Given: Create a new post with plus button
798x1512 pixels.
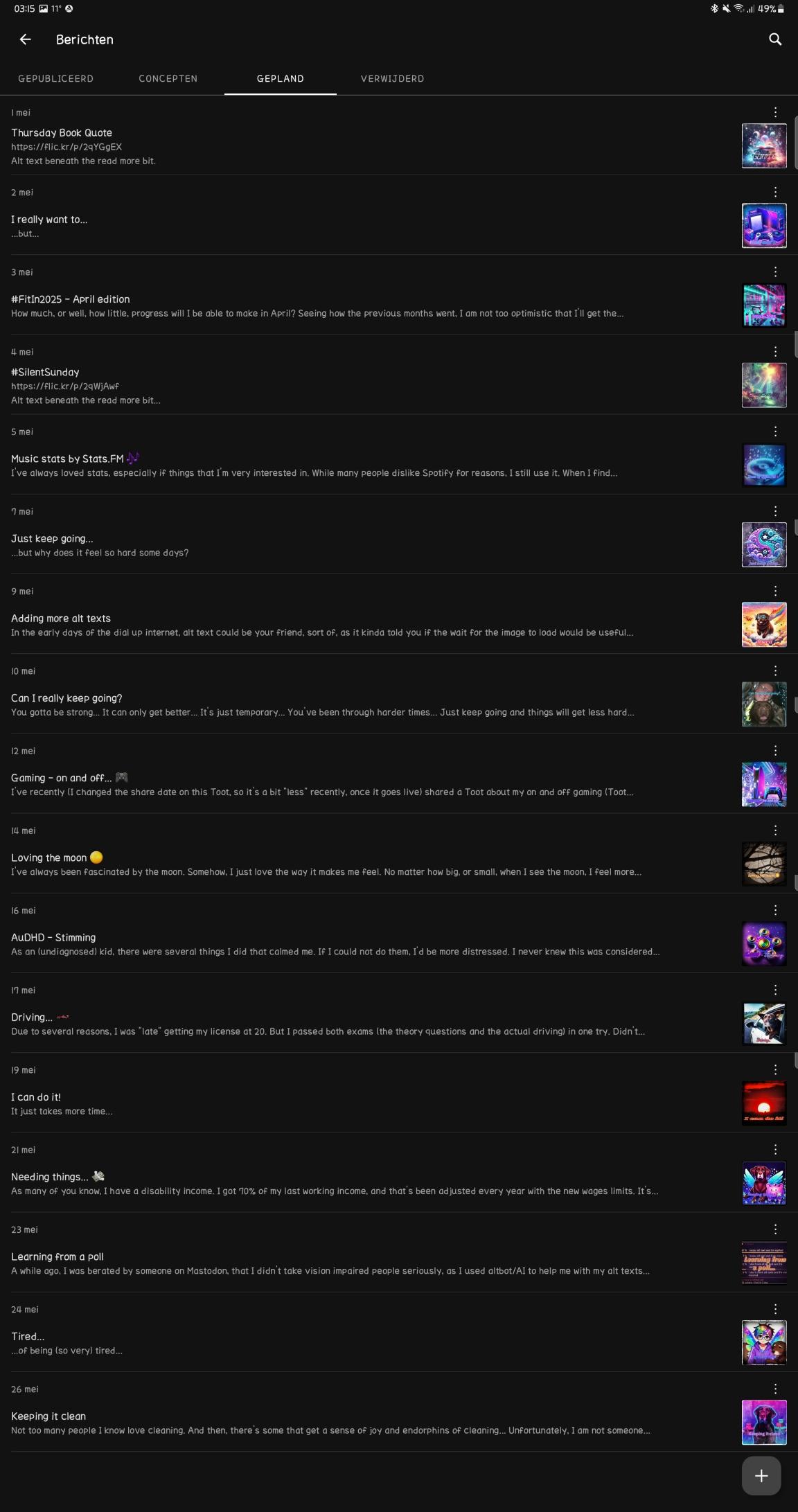Looking at the screenshot, I should pos(761,1475).
